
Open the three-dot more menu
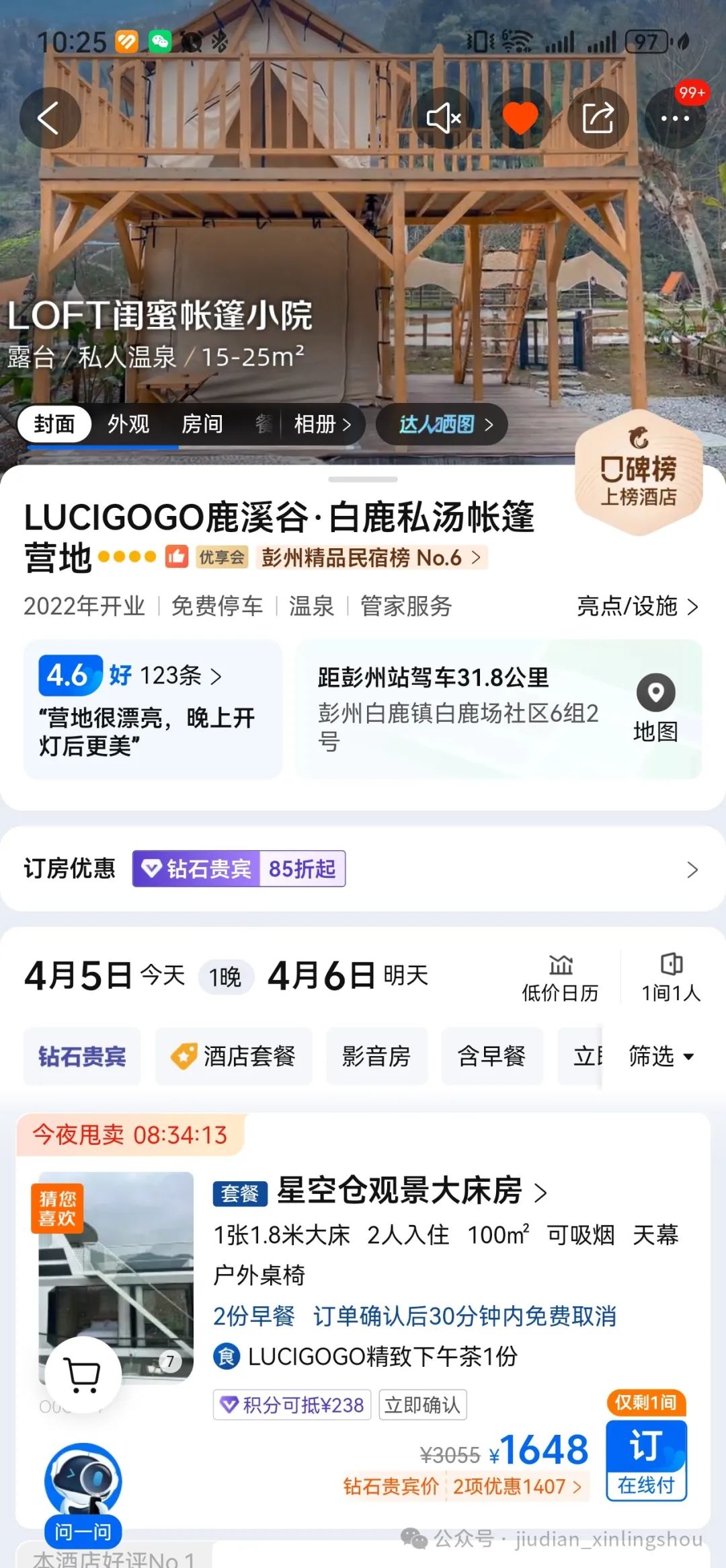(675, 118)
